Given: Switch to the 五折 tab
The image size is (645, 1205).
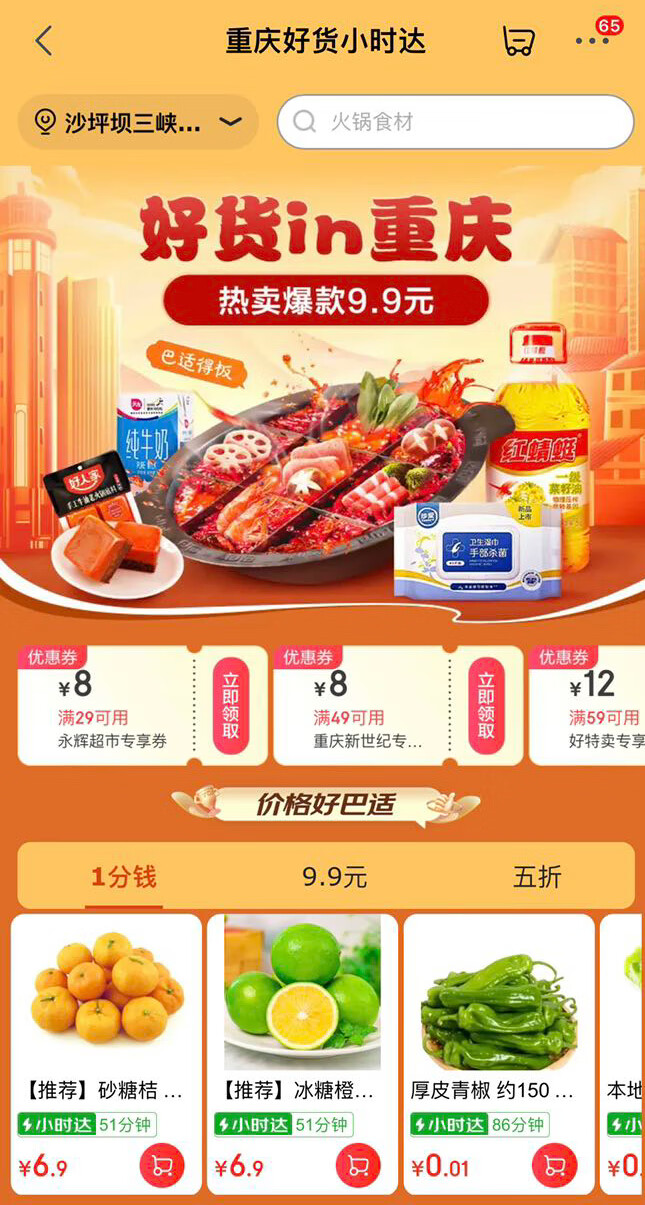Looking at the screenshot, I should (537, 877).
